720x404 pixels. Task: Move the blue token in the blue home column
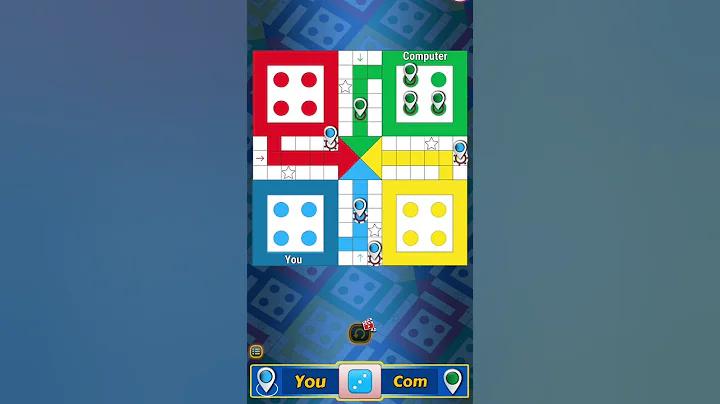[x=359, y=210]
